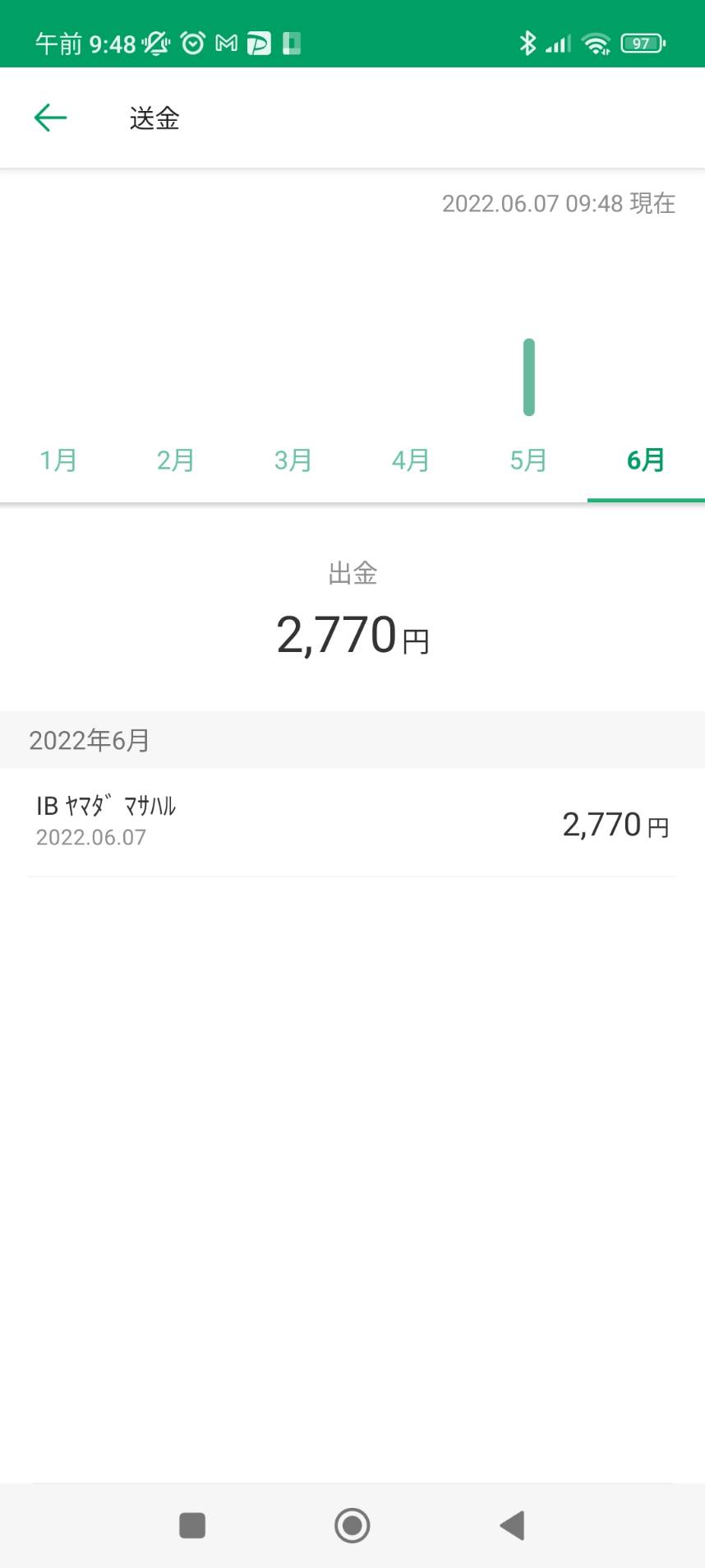
Task: Switch to the 1月 tab
Action: click(58, 460)
